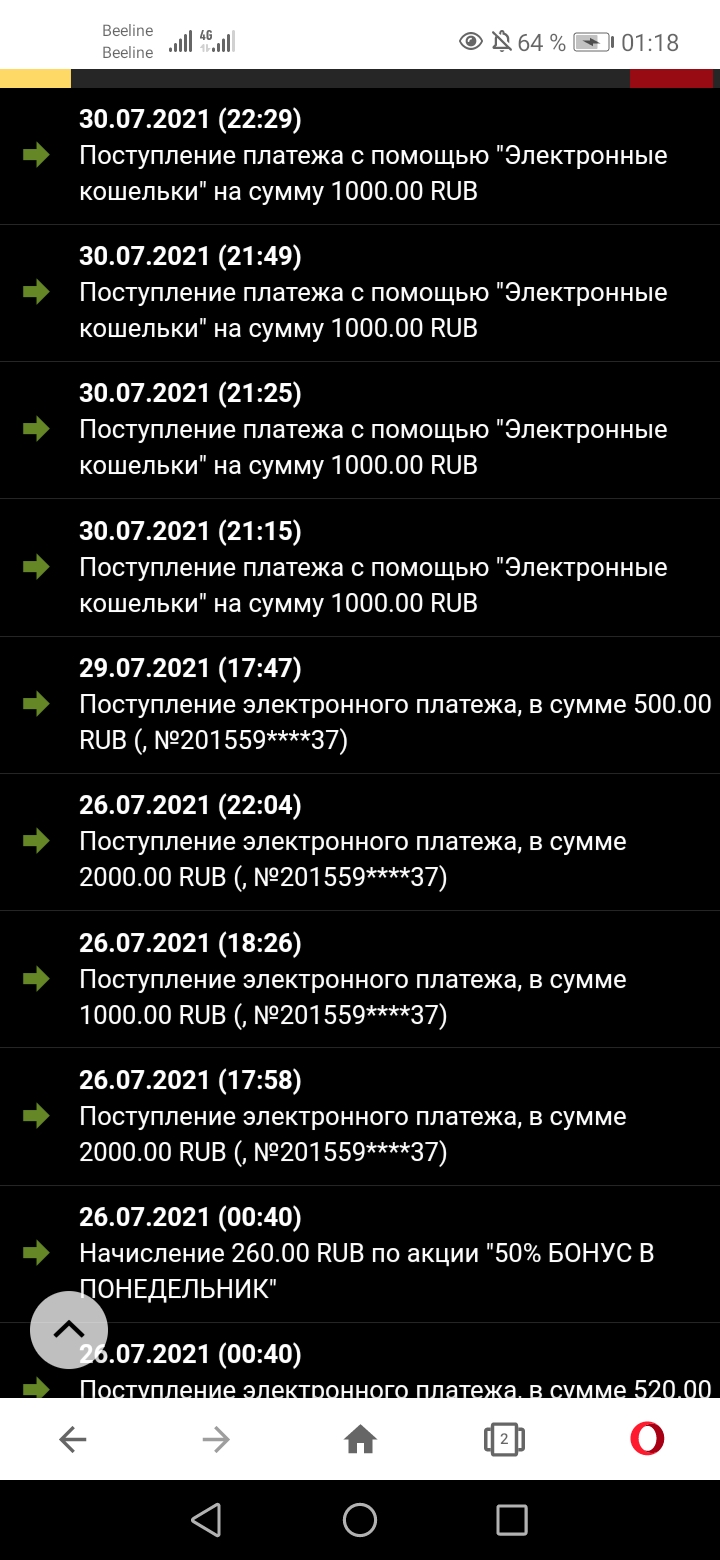Viewport: 720px width, 1560px height.
Task: Tap the scroll-to-top arrow button
Action: click(68, 1329)
